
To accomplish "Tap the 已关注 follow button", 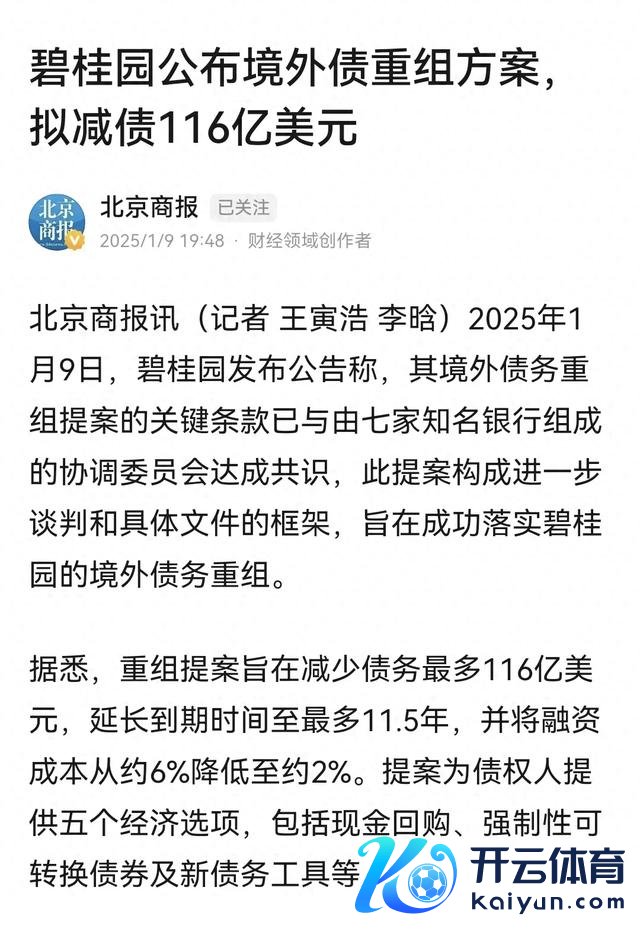I will point(243,207).
